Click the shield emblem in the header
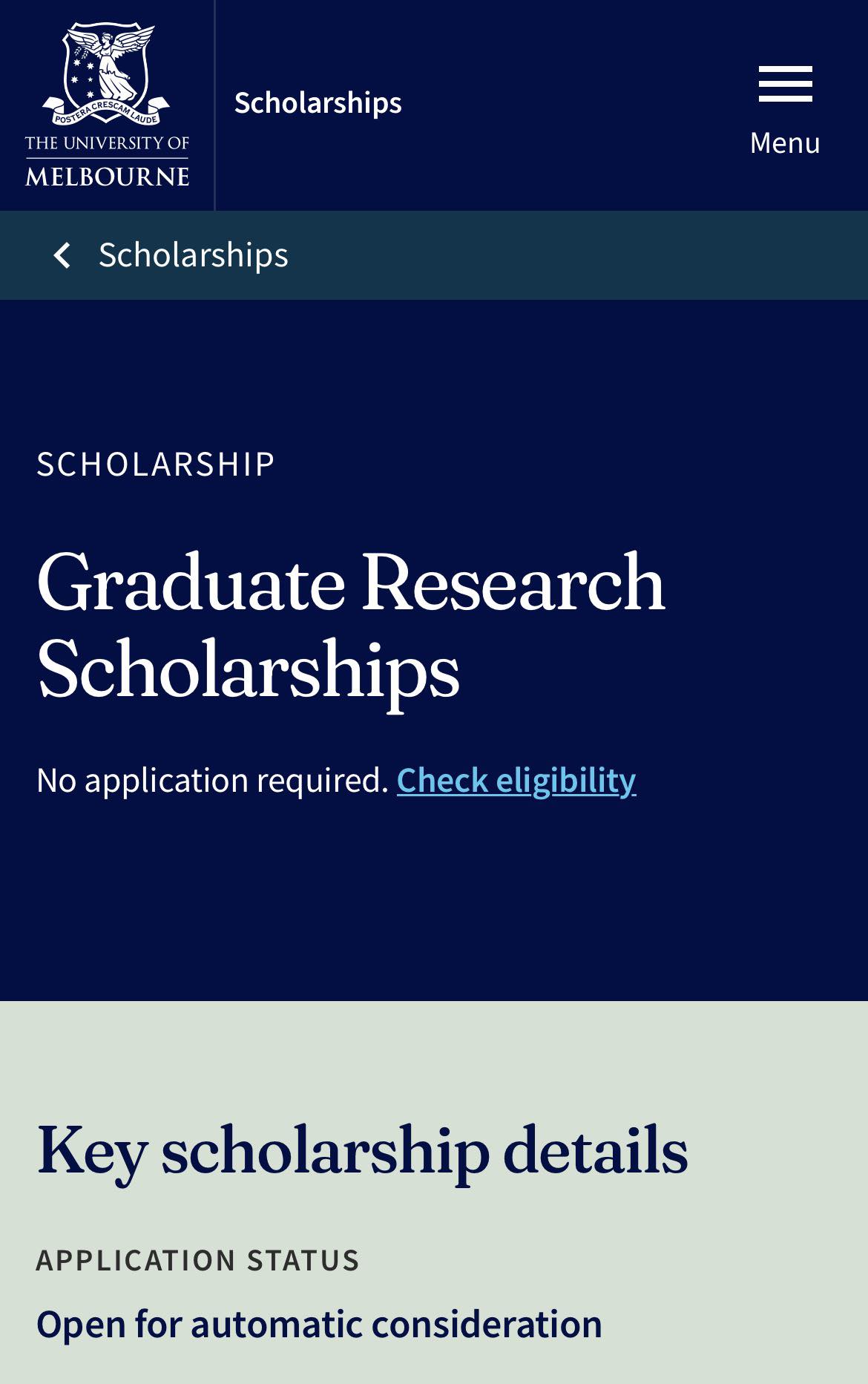 (x=108, y=74)
